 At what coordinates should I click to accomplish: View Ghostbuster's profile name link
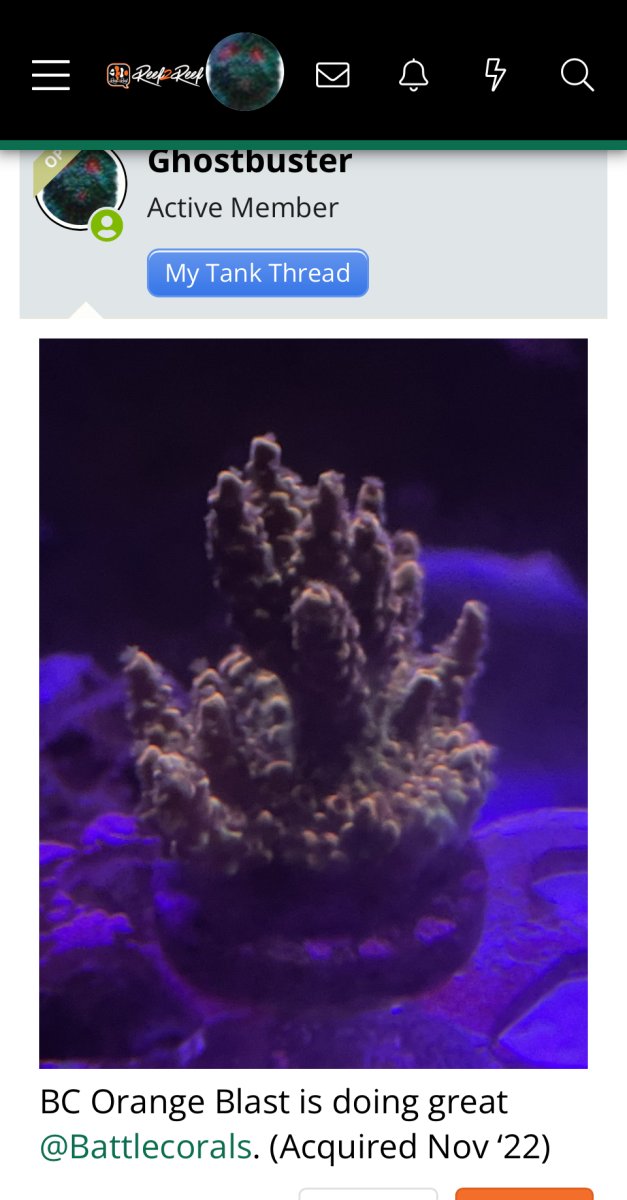click(x=250, y=162)
